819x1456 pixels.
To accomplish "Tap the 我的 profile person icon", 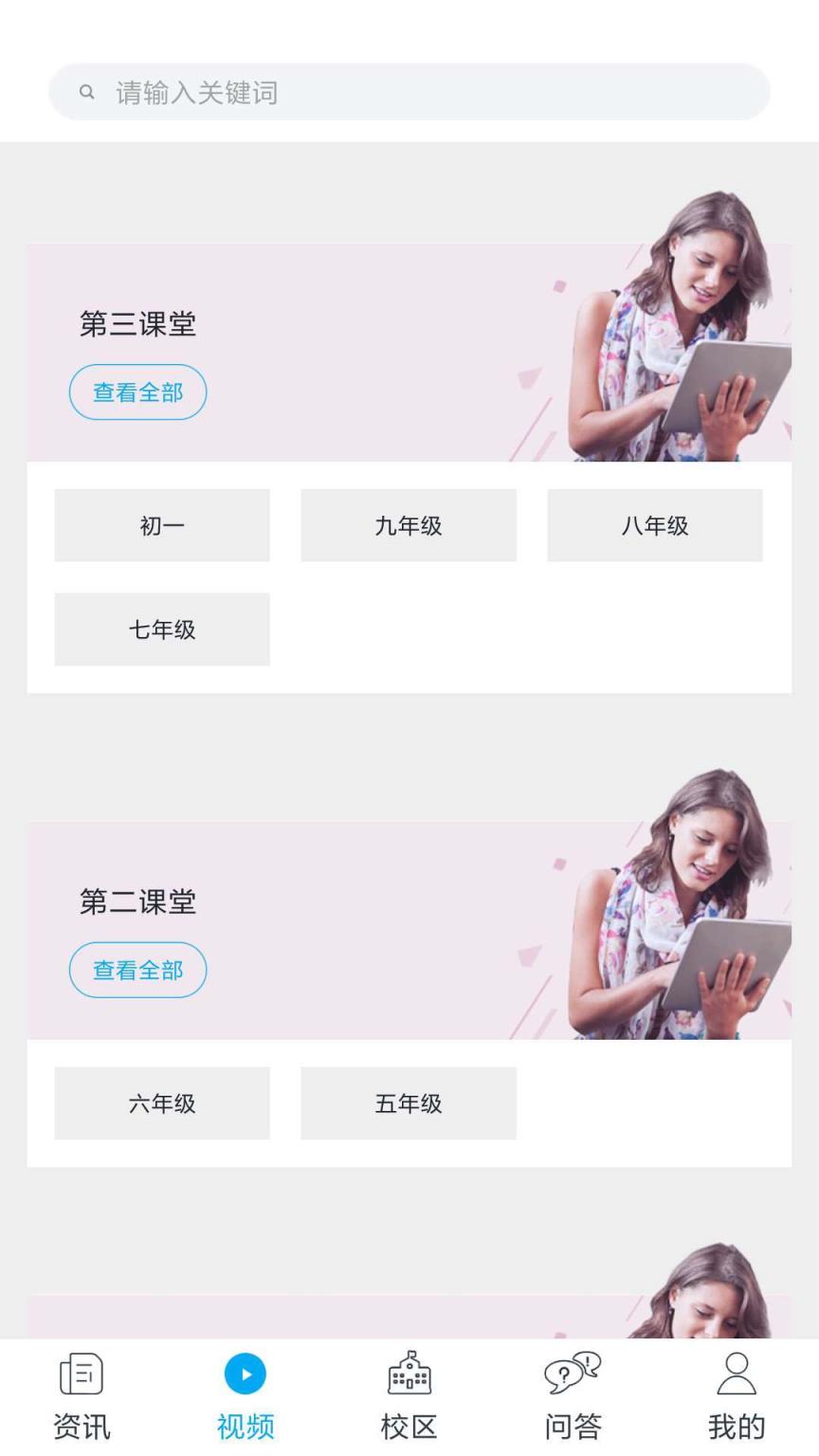I will point(735,1372).
